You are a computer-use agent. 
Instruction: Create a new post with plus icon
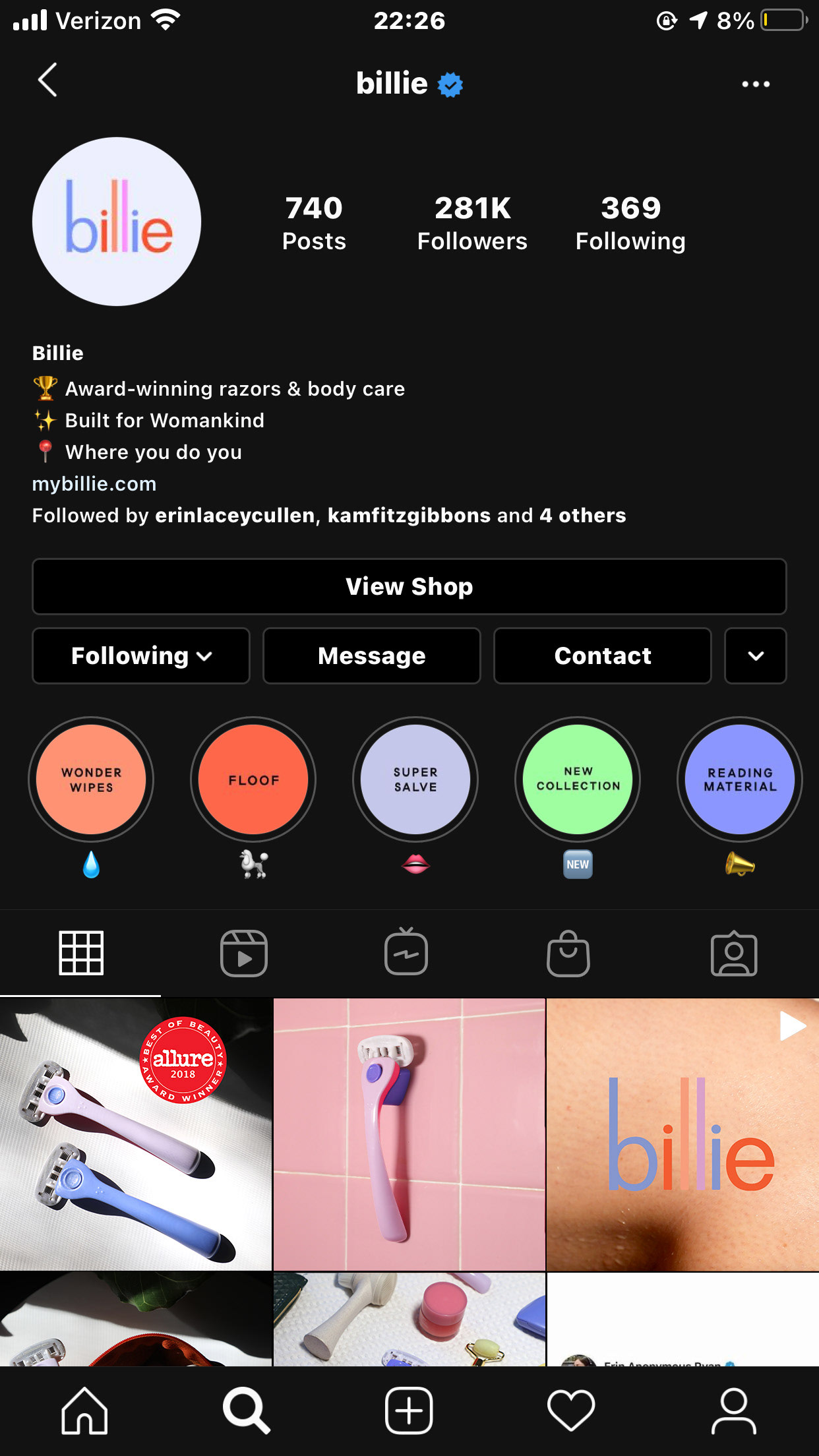click(409, 1411)
